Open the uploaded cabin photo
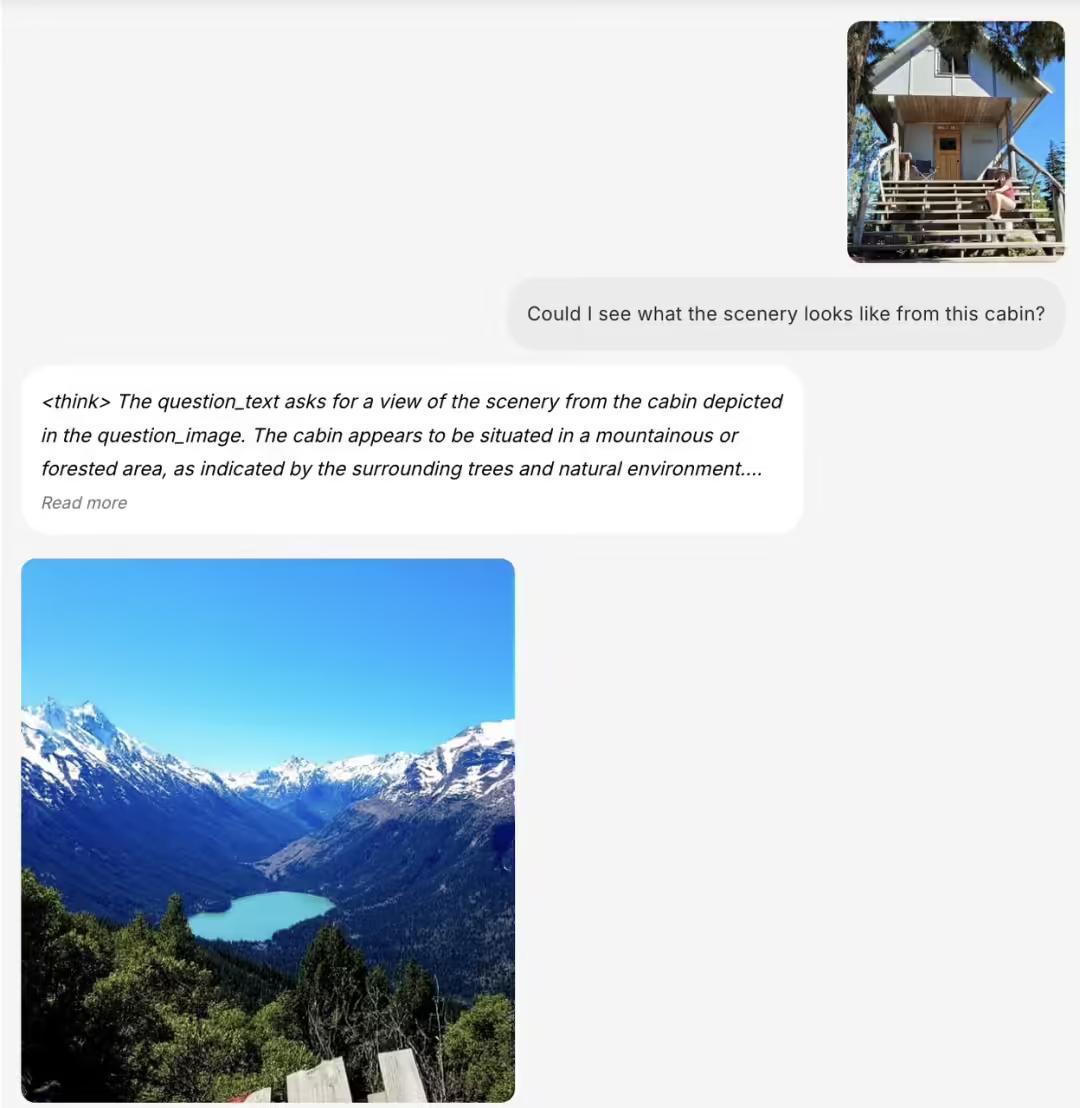Image resolution: width=1080 pixels, height=1108 pixels. coord(955,142)
